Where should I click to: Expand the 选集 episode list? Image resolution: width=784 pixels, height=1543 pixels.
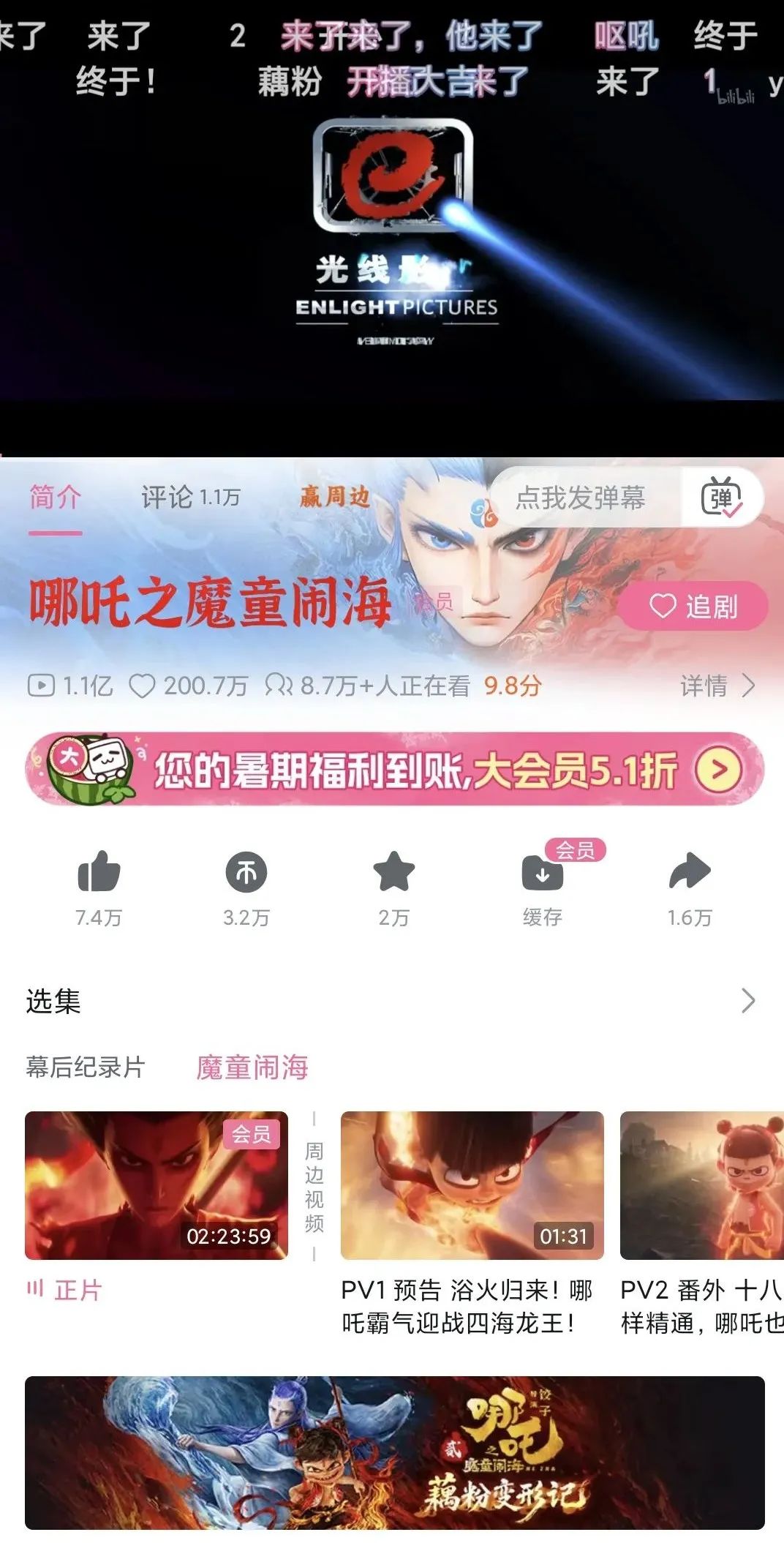click(x=747, y=1000)
